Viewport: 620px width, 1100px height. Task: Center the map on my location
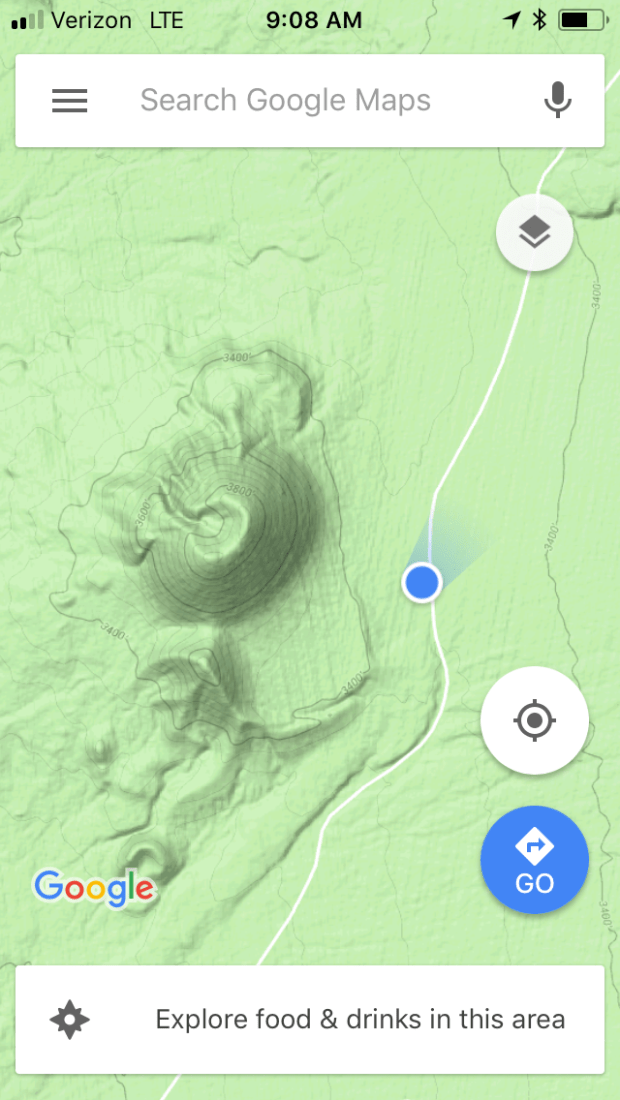(x=534, y=720)
